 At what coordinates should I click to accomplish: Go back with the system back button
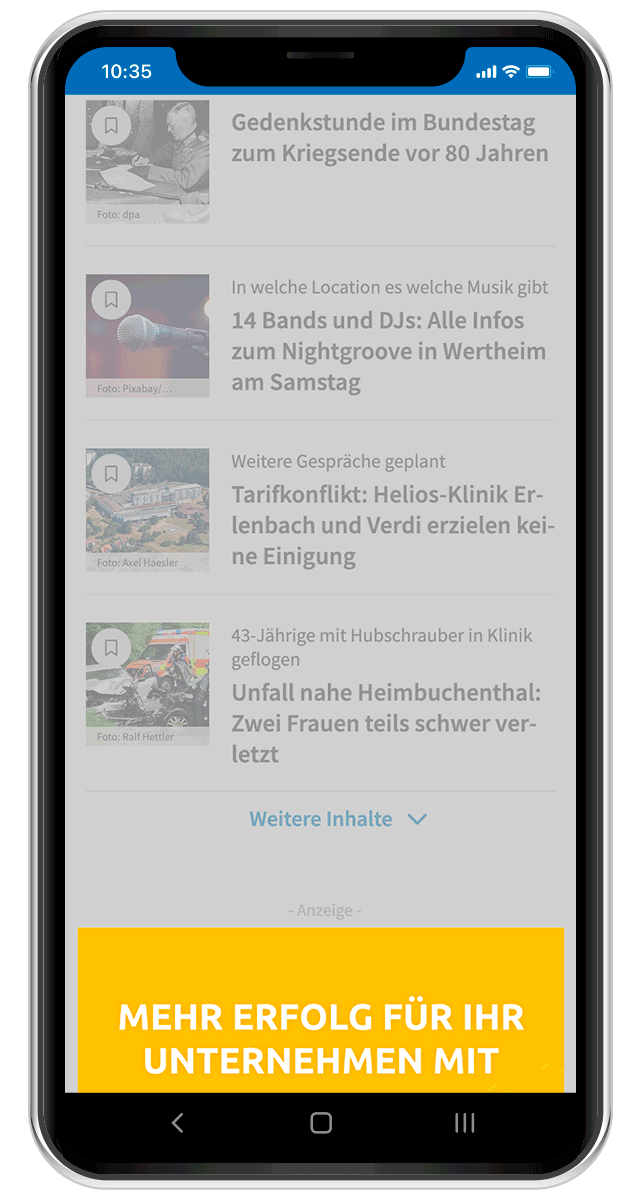click(x=177, y=1123)
